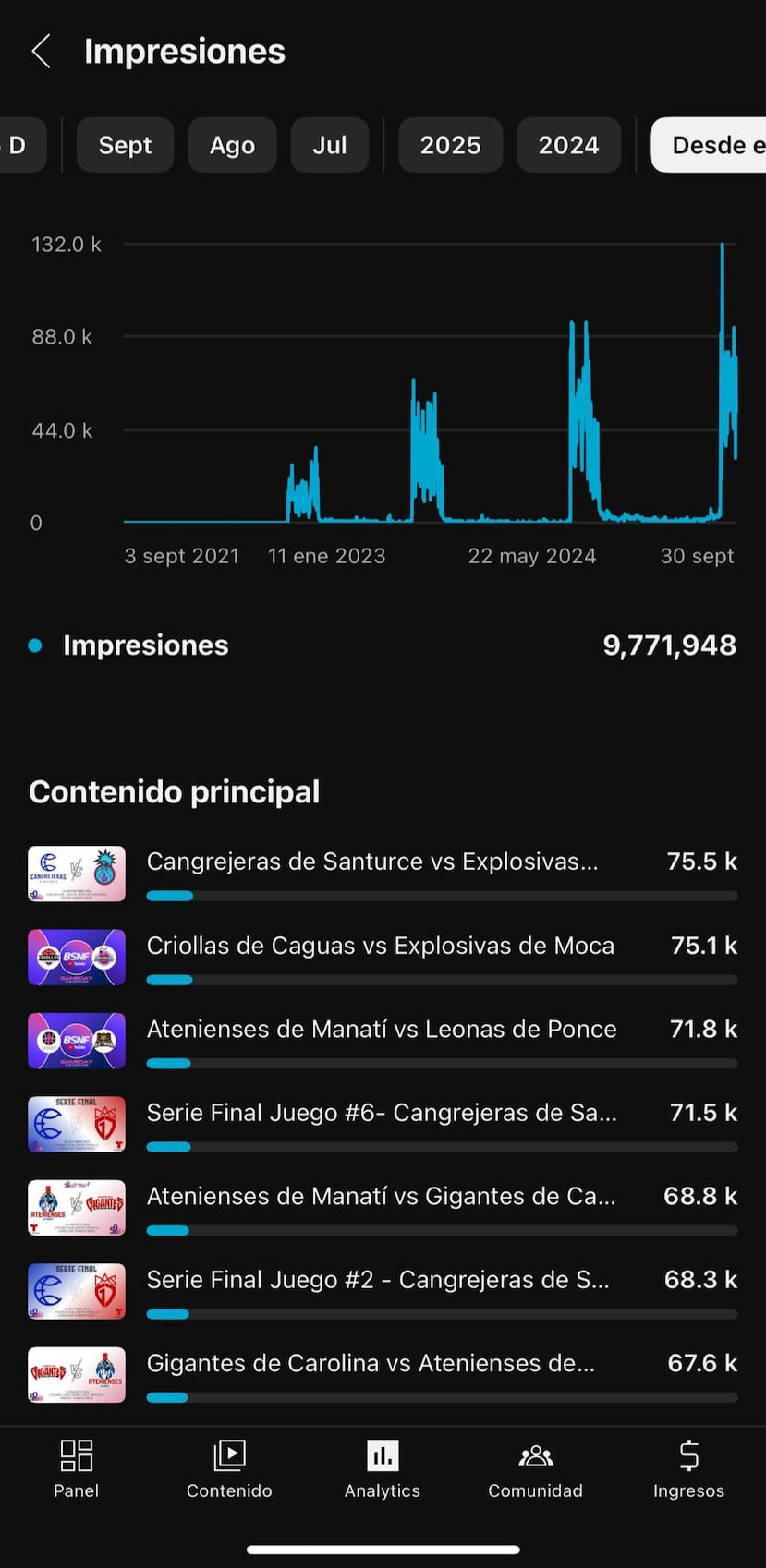The image size is (766, 1568).
Task: Select the 2024 date range option
Action: (568, 145)
